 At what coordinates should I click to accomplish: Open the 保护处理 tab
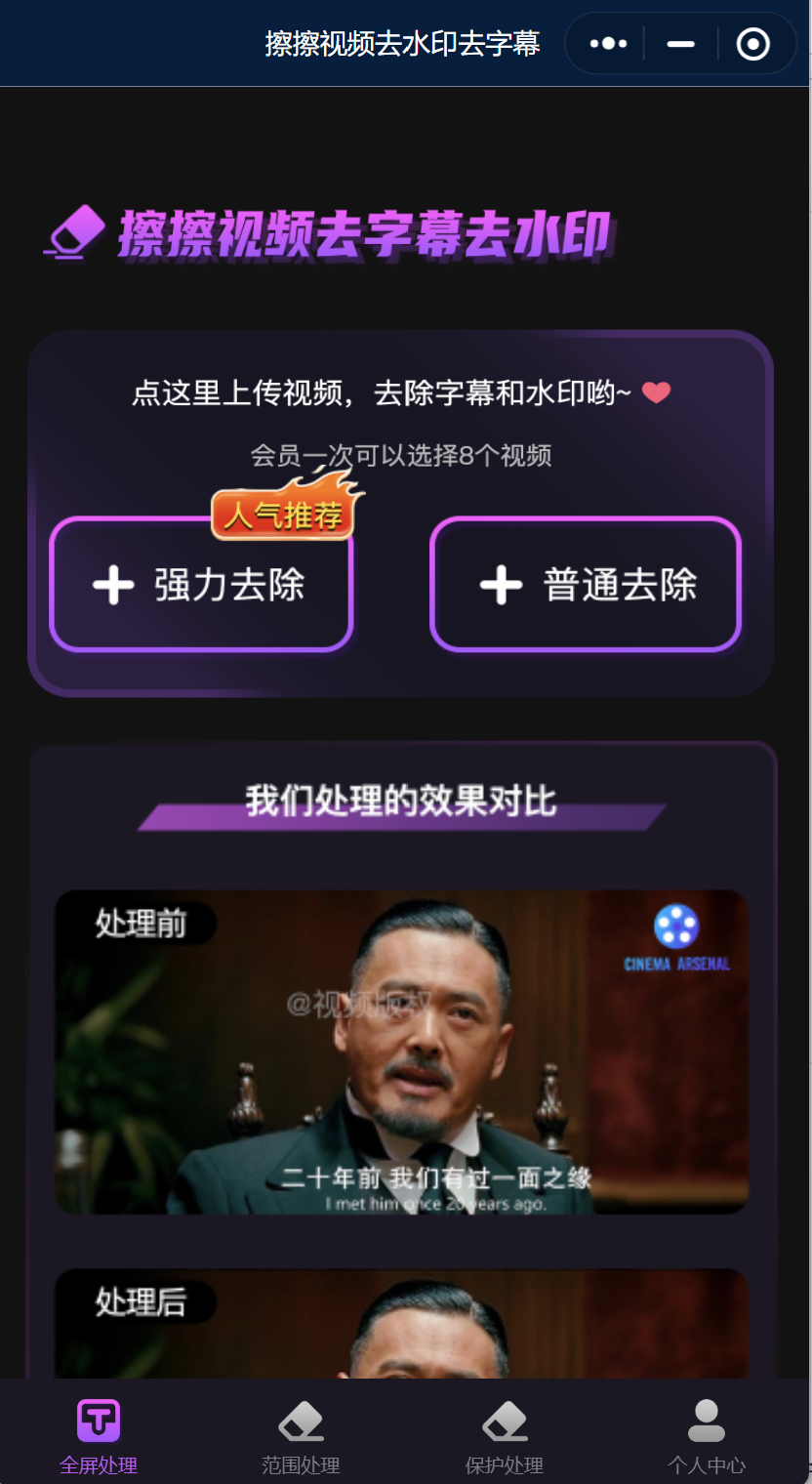[x=505, y=1435]
